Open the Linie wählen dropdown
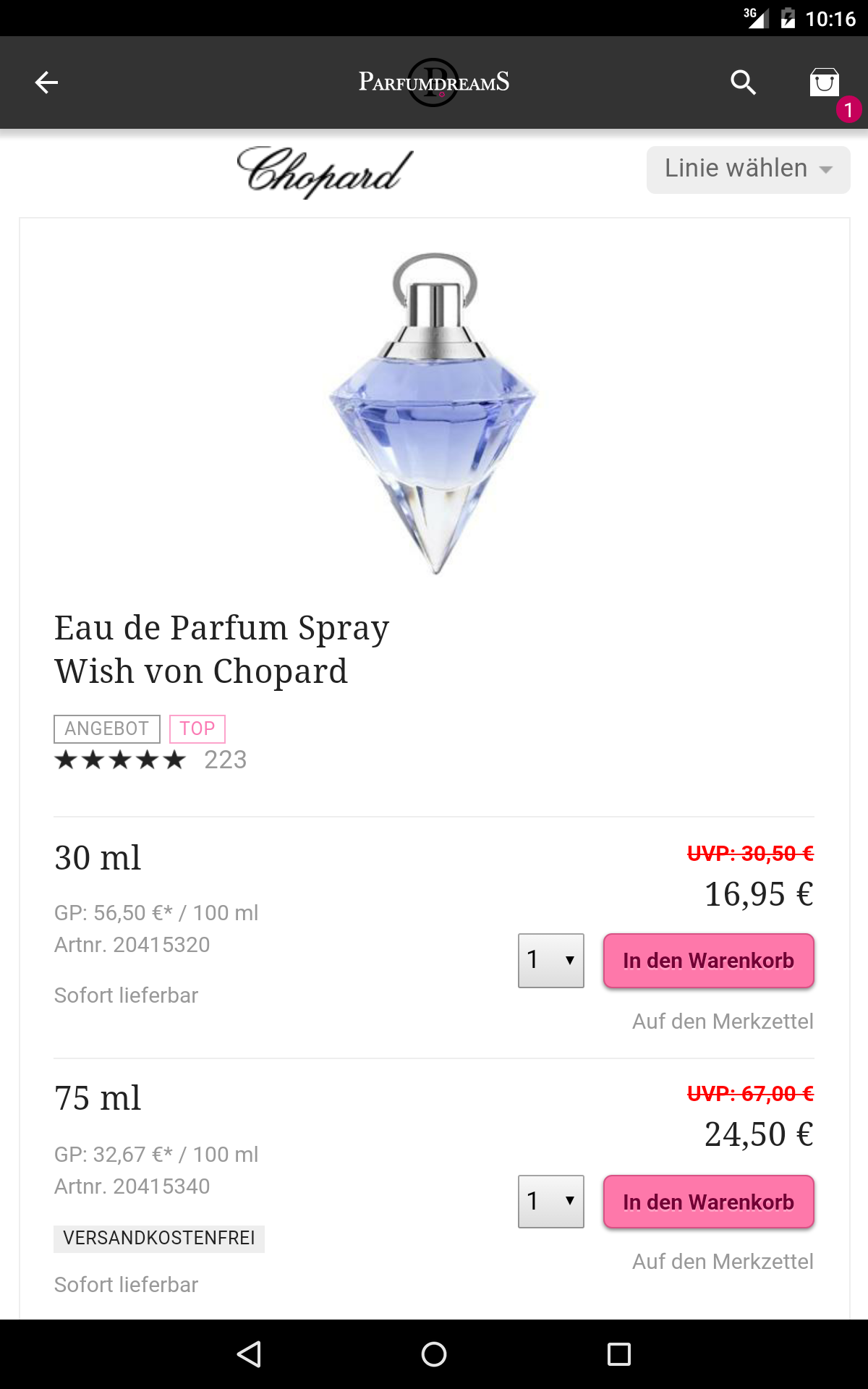Screen dimensions: 868x1389 click(x=748, y=169)
